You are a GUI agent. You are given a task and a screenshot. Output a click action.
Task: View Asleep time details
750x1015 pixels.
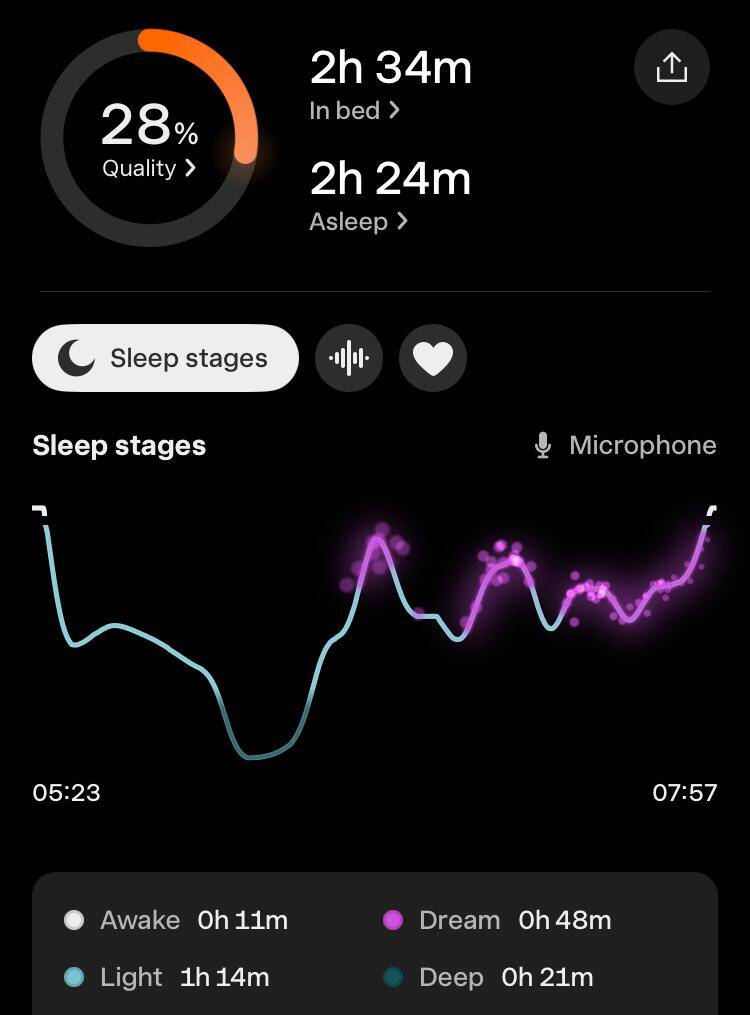[x=359, y=221]
